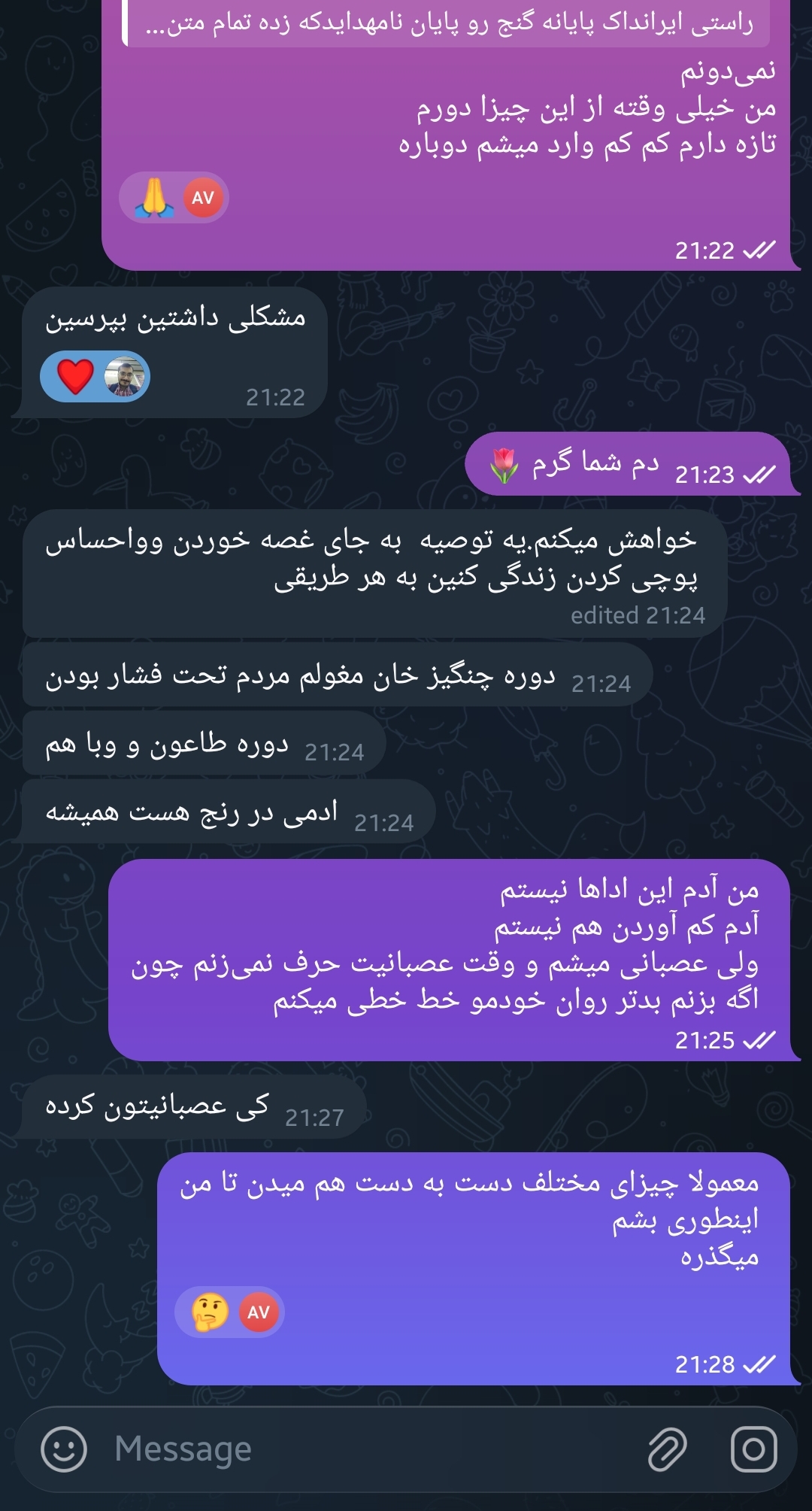
Task: Tap the praying hands reaction chip
Action: click(x=174, y=199)
